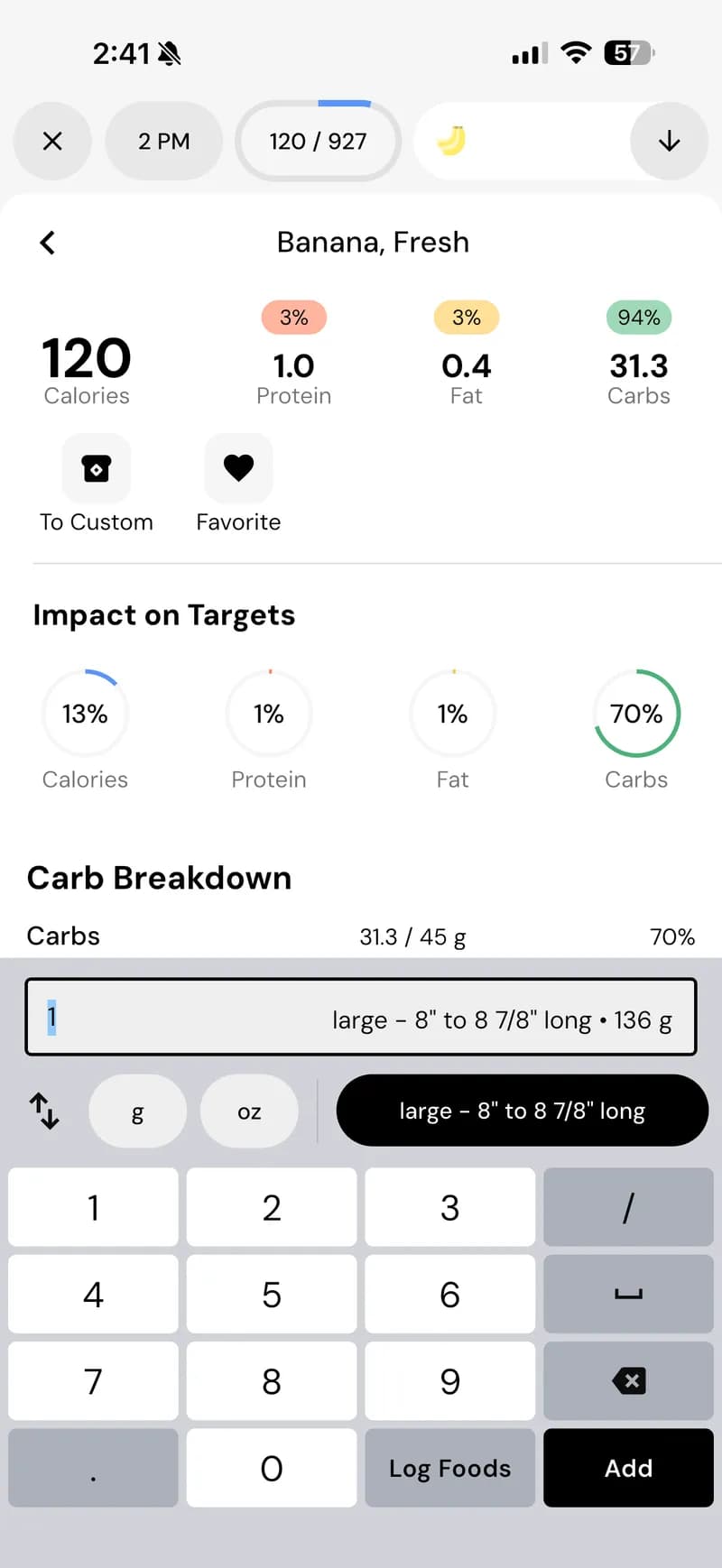722x1568 pixels.
Task: Tap Log Foods on the keypad
Action: pyautogui.click(x=449, y=1468)
